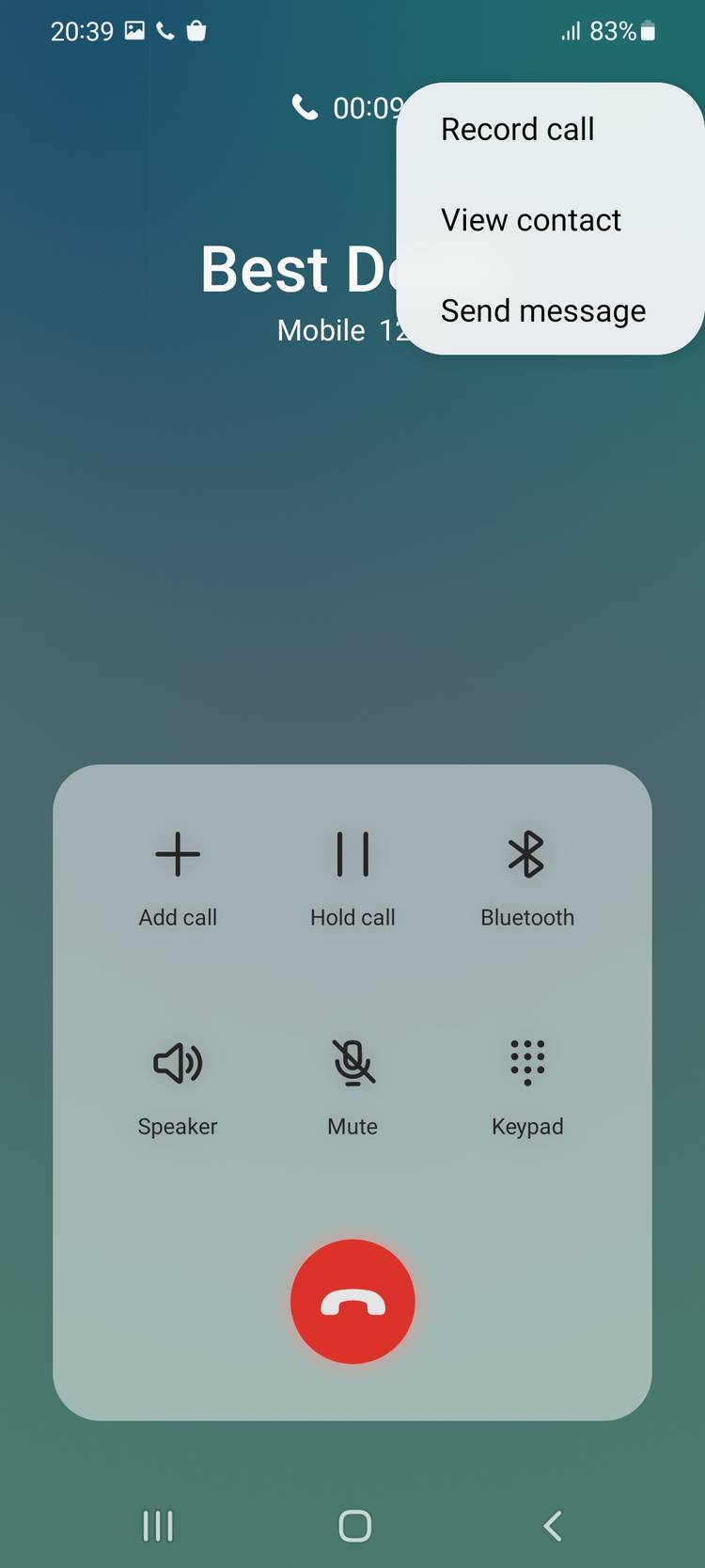Open View contact option

coord(531,220)
